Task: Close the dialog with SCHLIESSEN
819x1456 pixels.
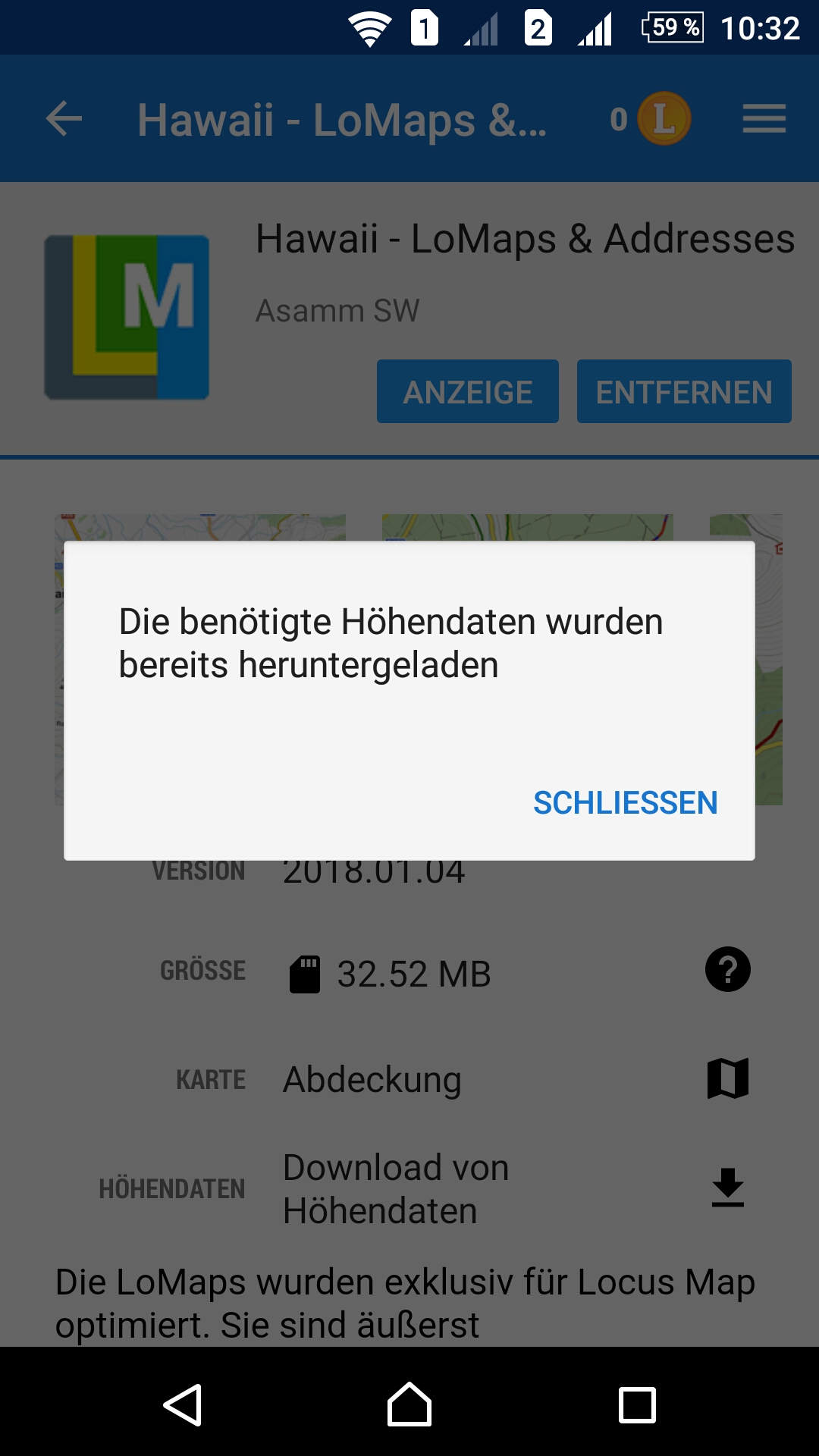Action: point(625,803)
